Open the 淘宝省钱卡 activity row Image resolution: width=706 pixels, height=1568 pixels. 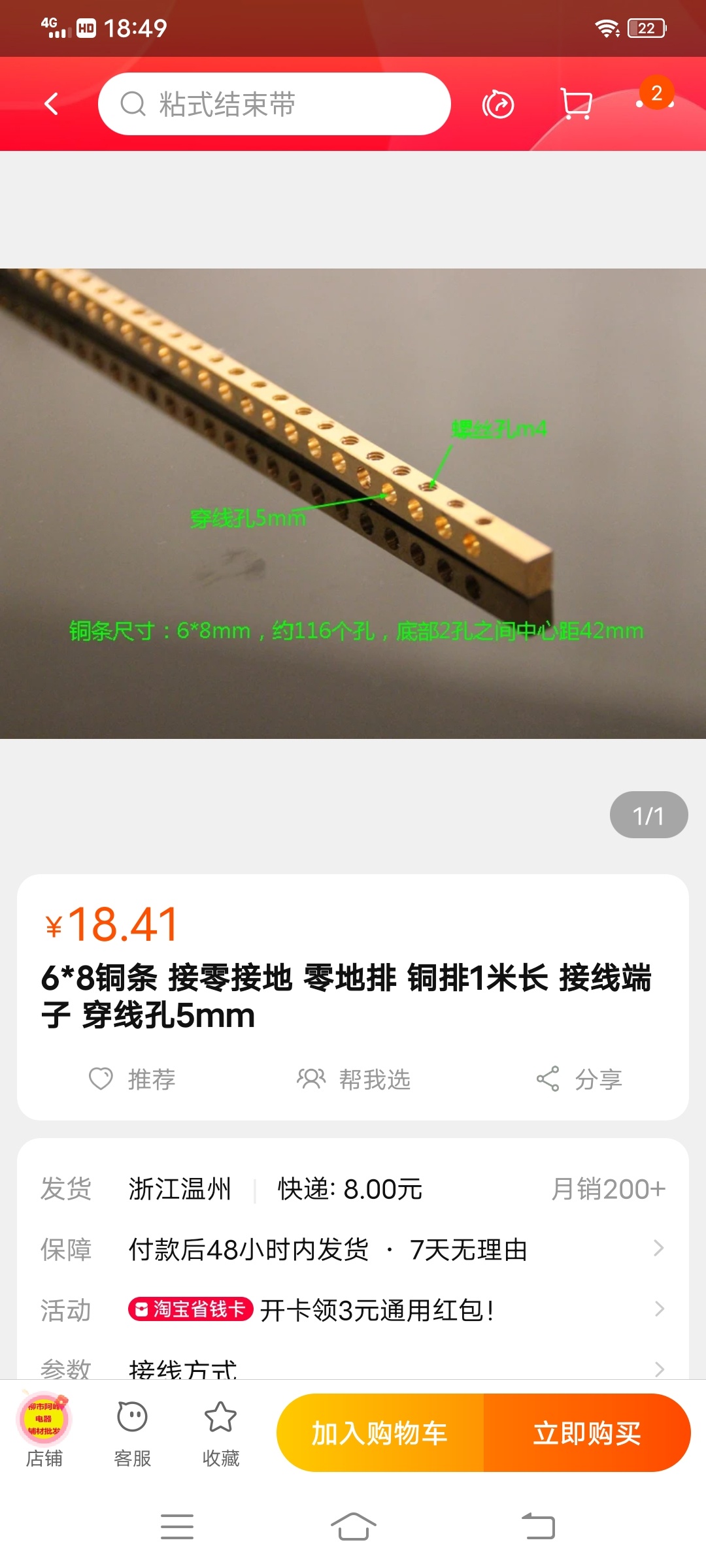click(353, 1309)
